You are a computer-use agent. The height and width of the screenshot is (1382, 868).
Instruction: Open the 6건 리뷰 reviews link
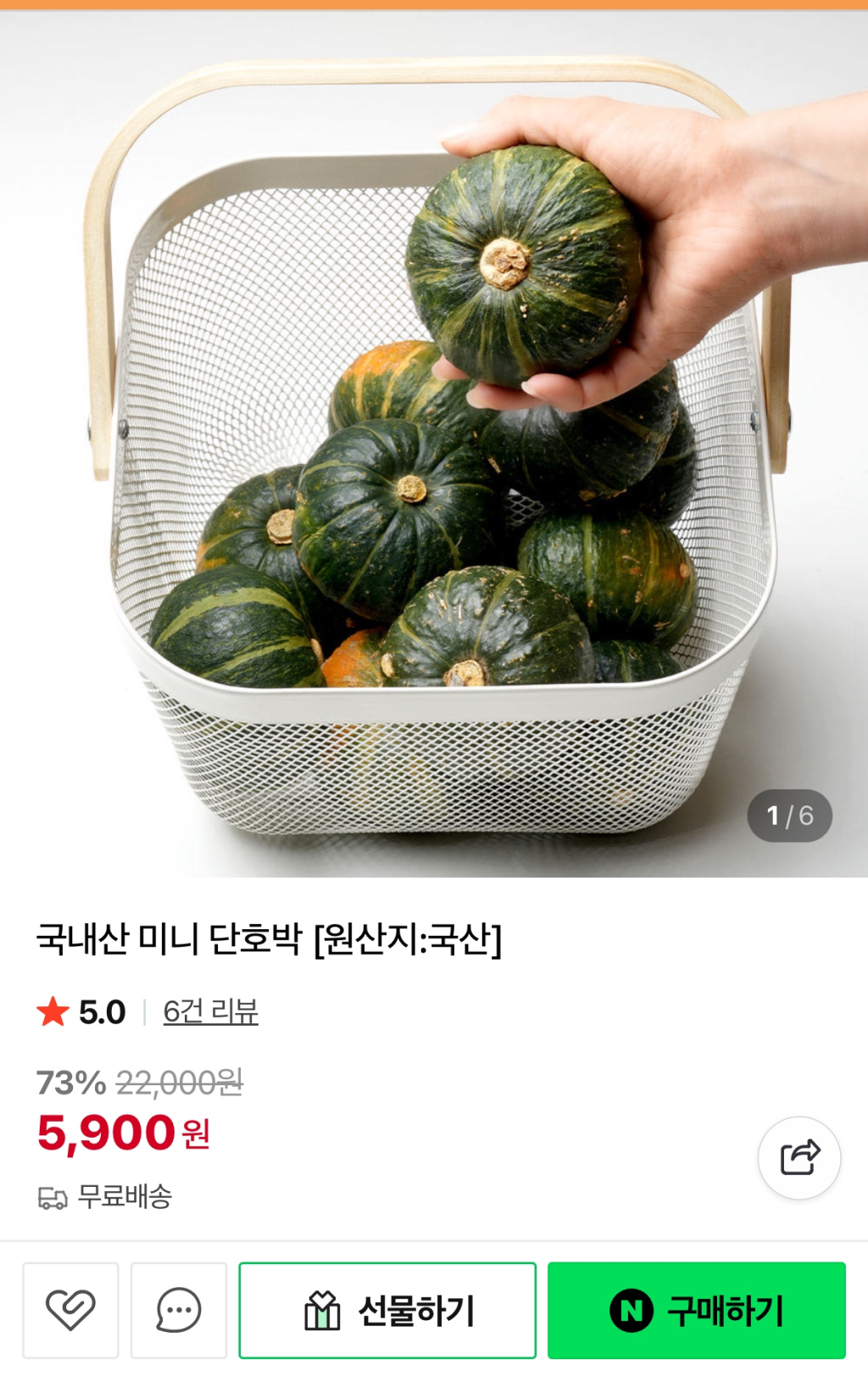pyautogui.click(x=210, y=1011)
